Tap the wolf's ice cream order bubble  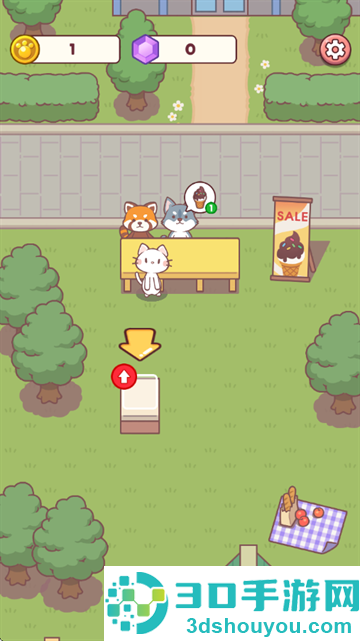point(200,197)
